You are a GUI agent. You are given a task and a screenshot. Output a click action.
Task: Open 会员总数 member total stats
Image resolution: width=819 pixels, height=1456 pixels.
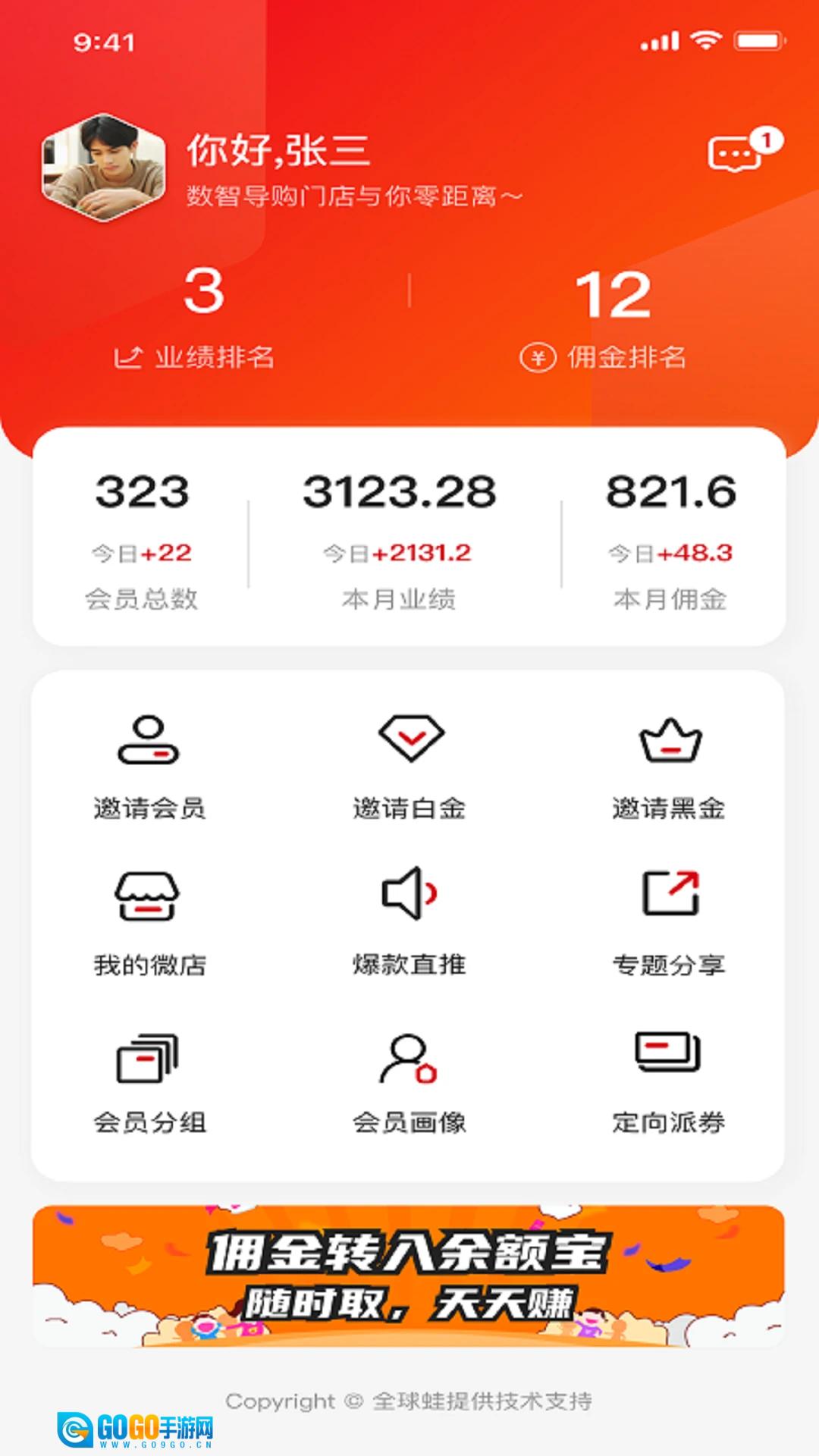pyautogui.click(x=142, y=538)
